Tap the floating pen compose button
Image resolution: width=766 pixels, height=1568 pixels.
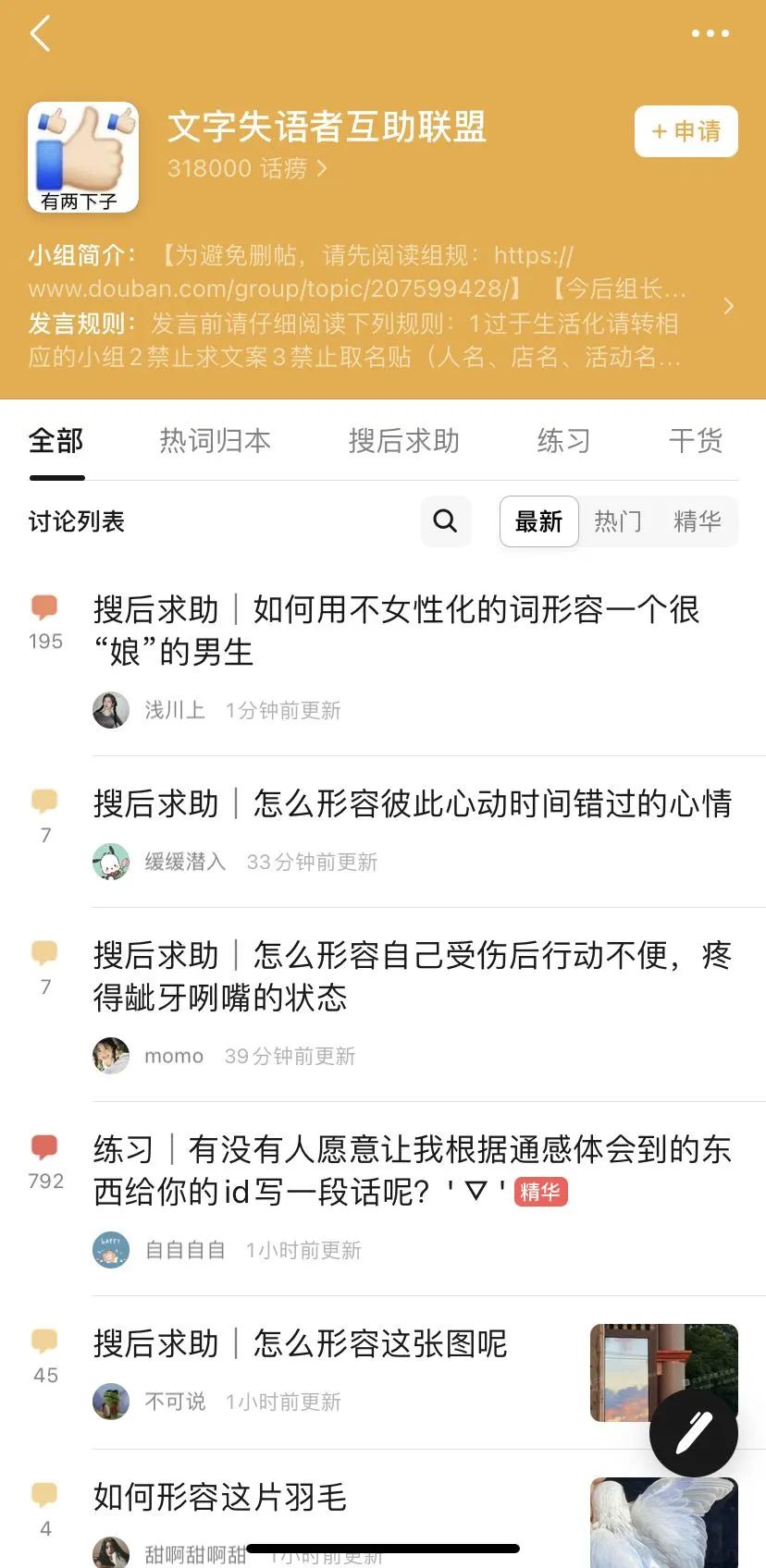coord(693,1432)
